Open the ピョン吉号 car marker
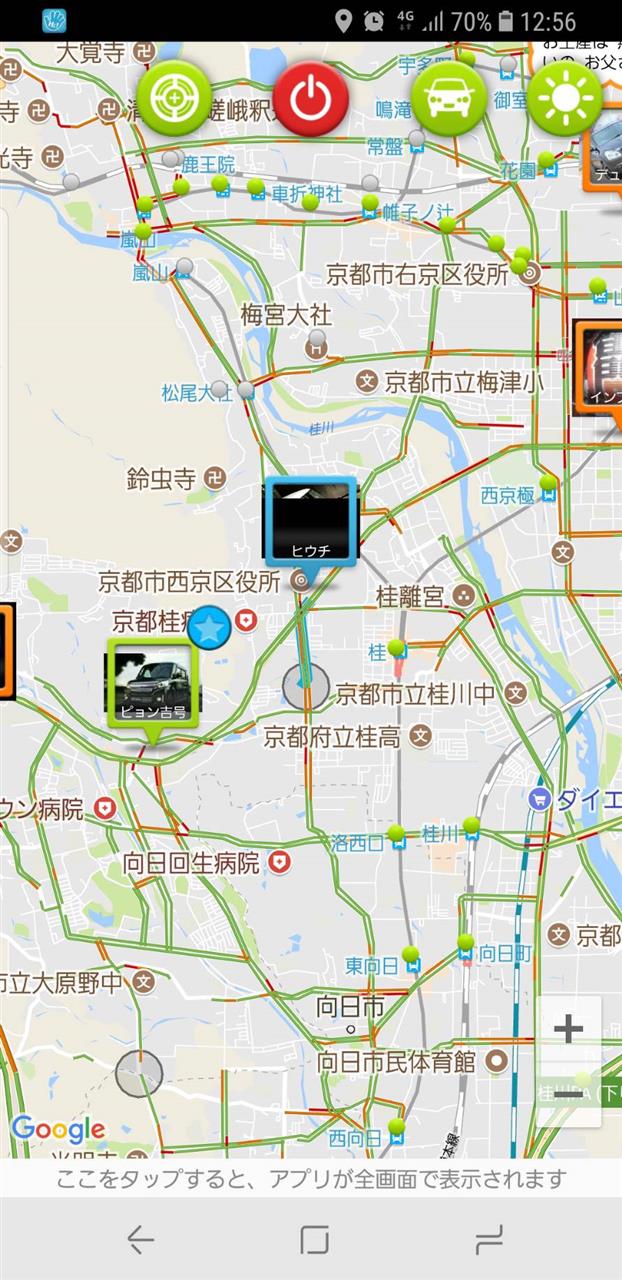 152,684
